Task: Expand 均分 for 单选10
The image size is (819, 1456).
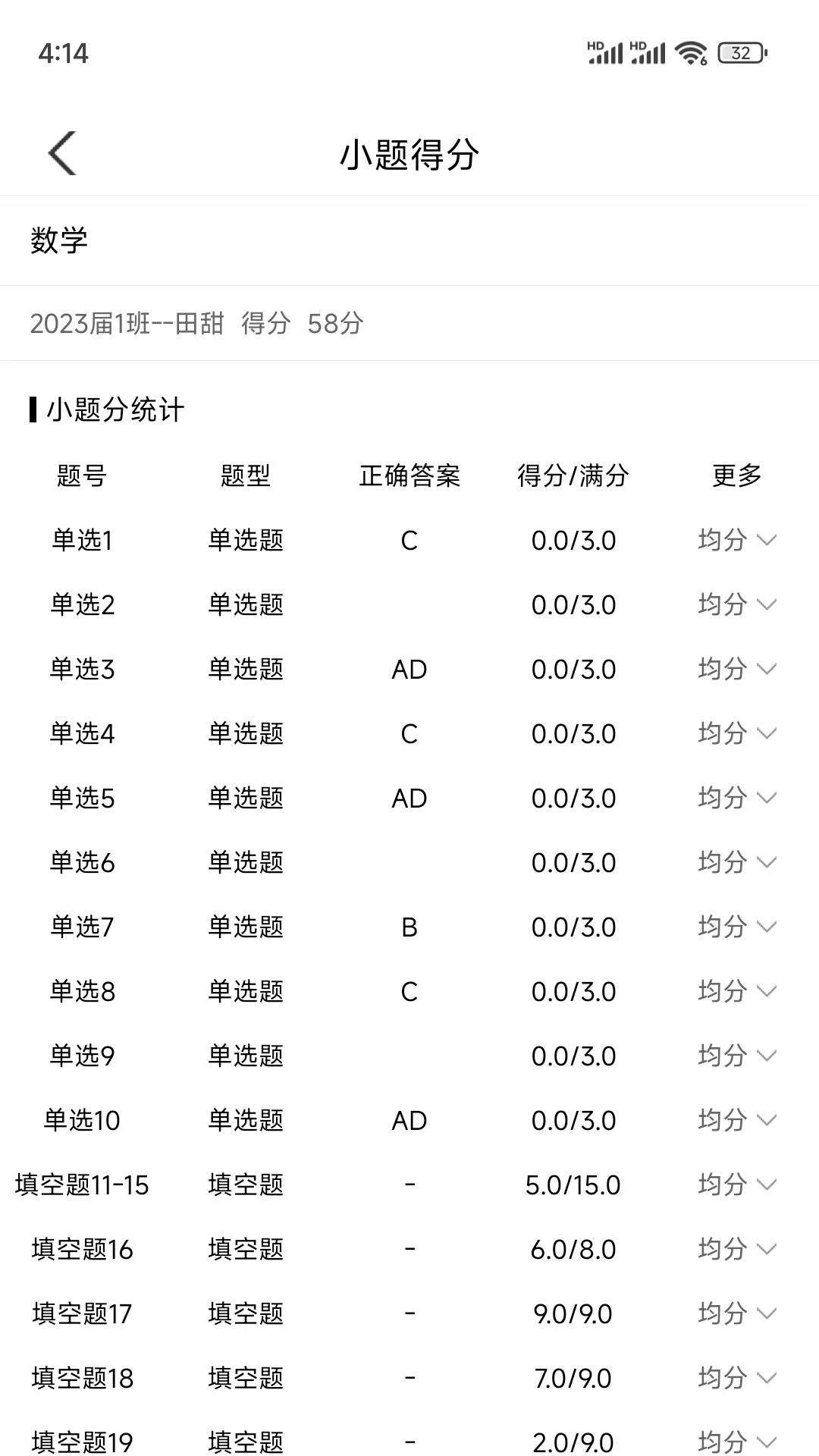Action: 736,1119
